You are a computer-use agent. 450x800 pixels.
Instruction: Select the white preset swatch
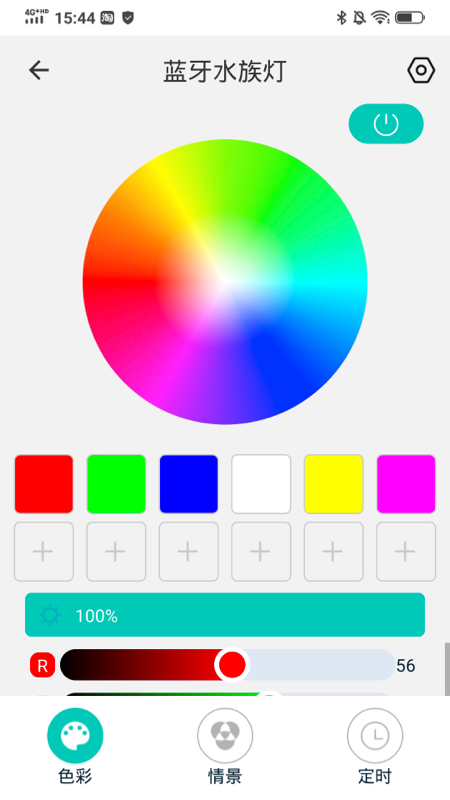[x=261, y=484]
